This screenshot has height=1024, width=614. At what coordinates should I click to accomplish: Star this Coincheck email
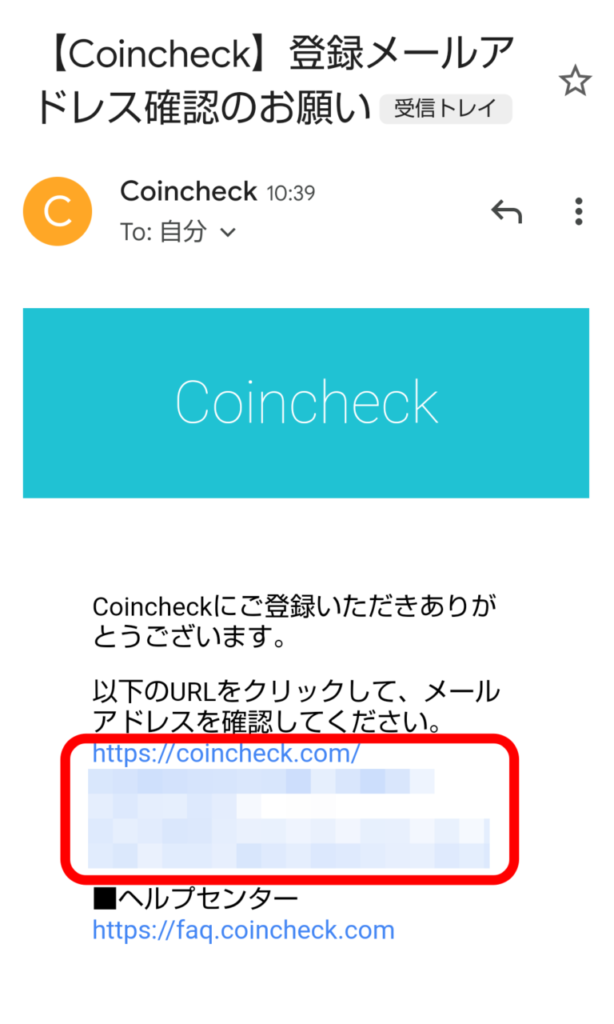(575, 81)
